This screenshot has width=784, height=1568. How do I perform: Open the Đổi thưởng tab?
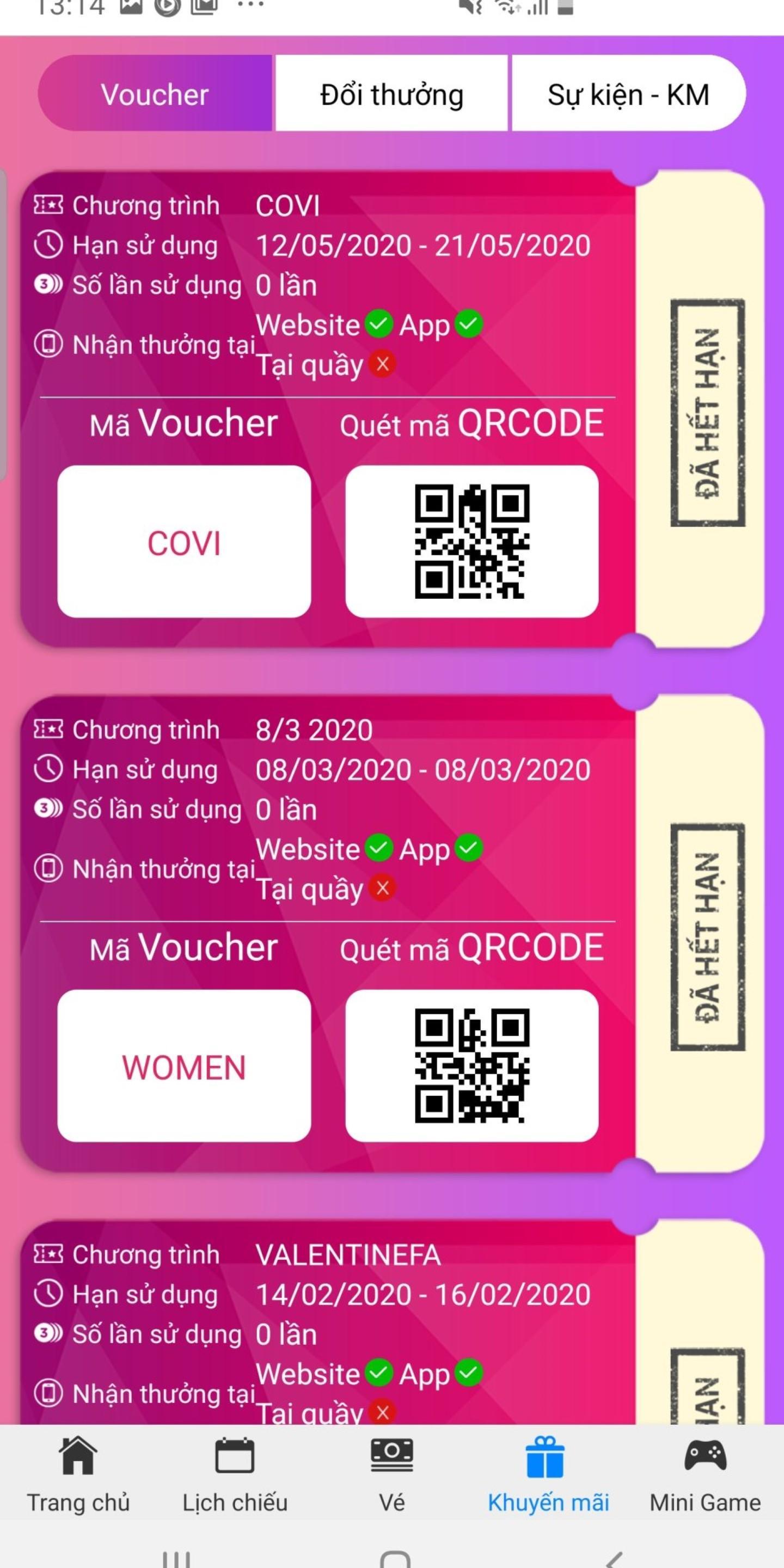click(x=391, y=93)
